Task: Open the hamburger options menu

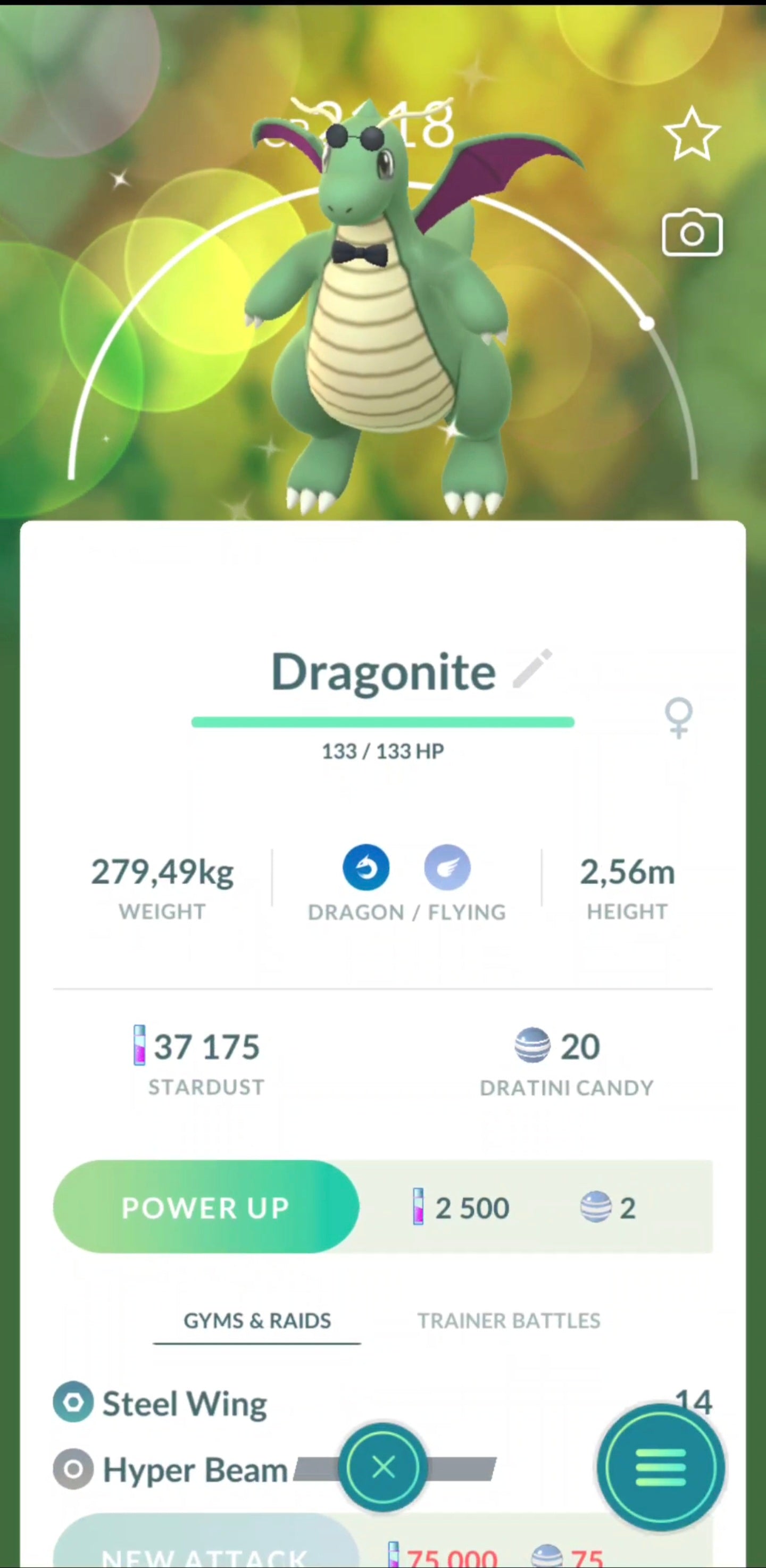Action: click(x=661, y=1468)
